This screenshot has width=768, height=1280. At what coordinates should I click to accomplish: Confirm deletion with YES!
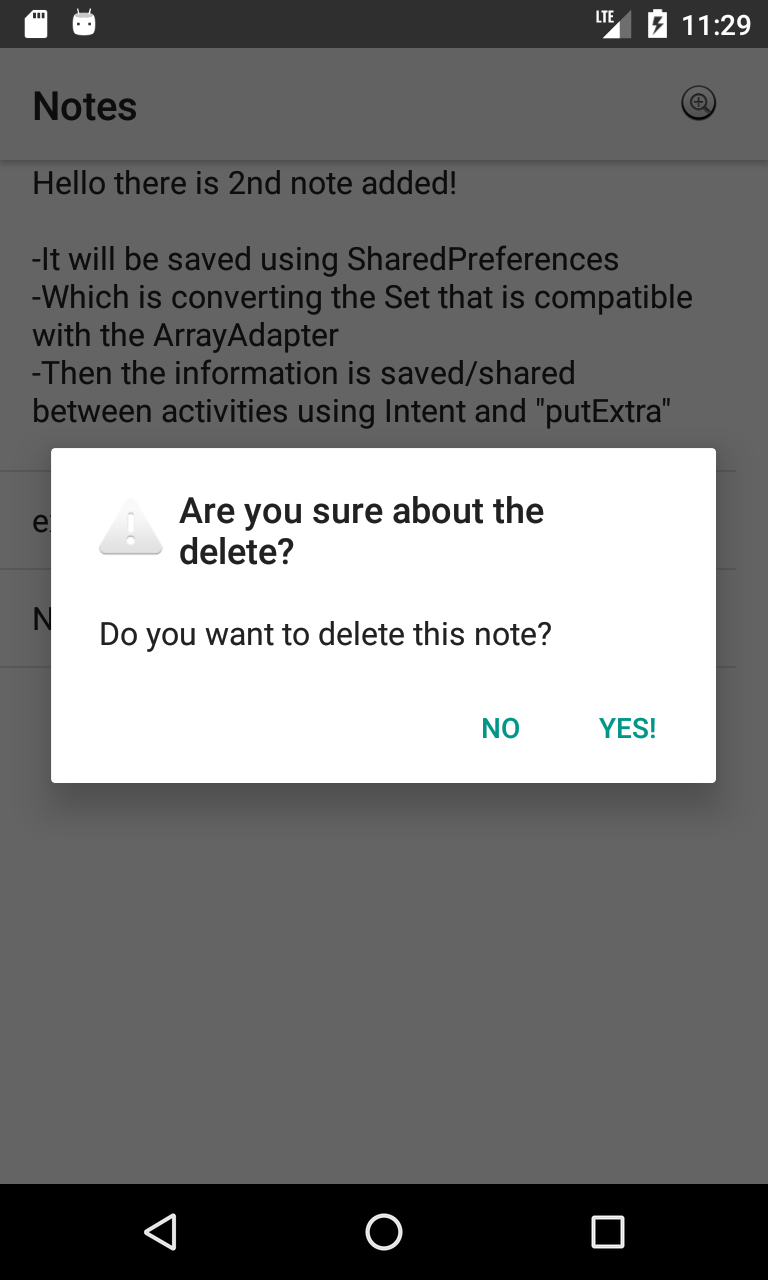[627, 728]
